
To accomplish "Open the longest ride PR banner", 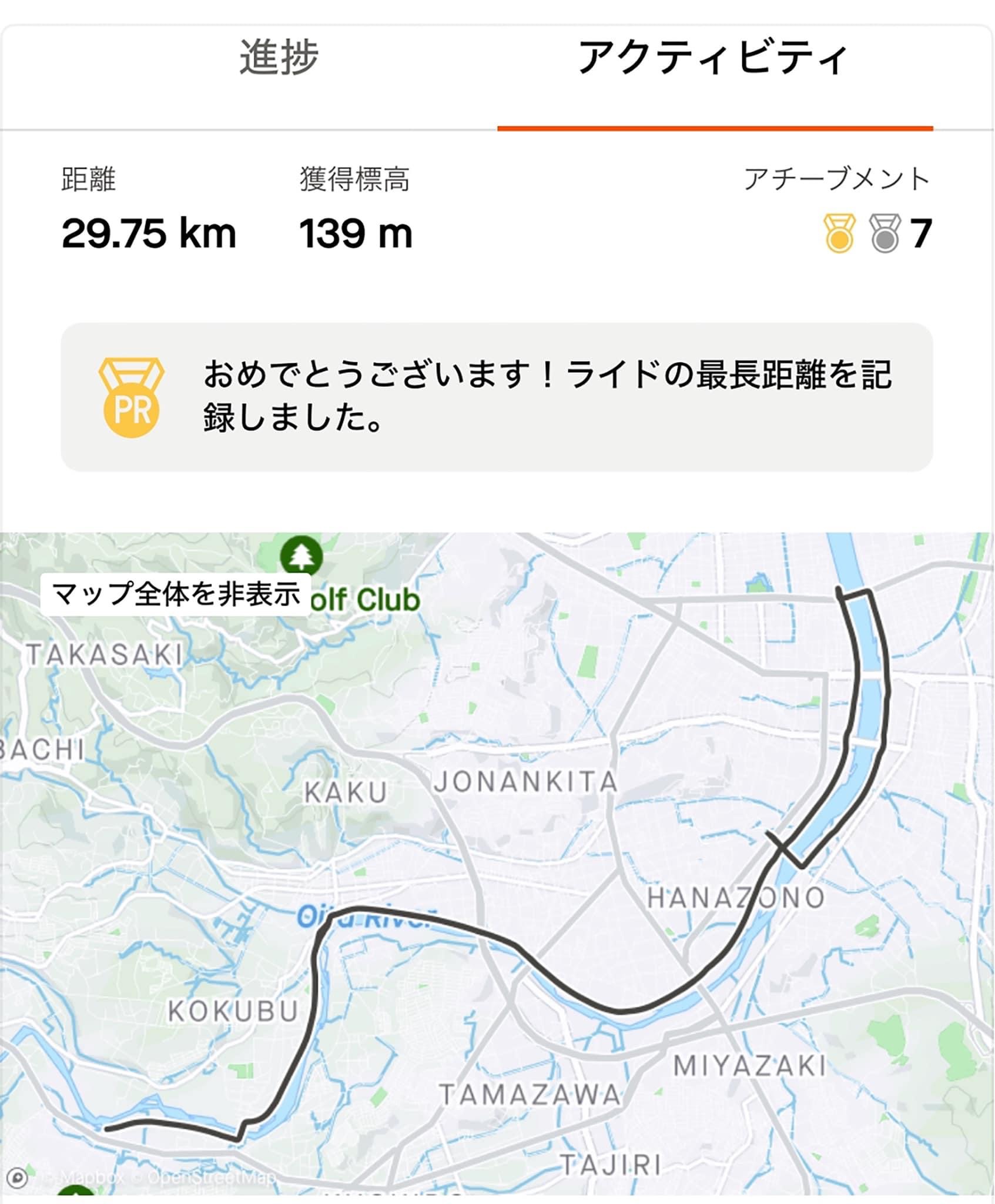I will click(497, 397).
